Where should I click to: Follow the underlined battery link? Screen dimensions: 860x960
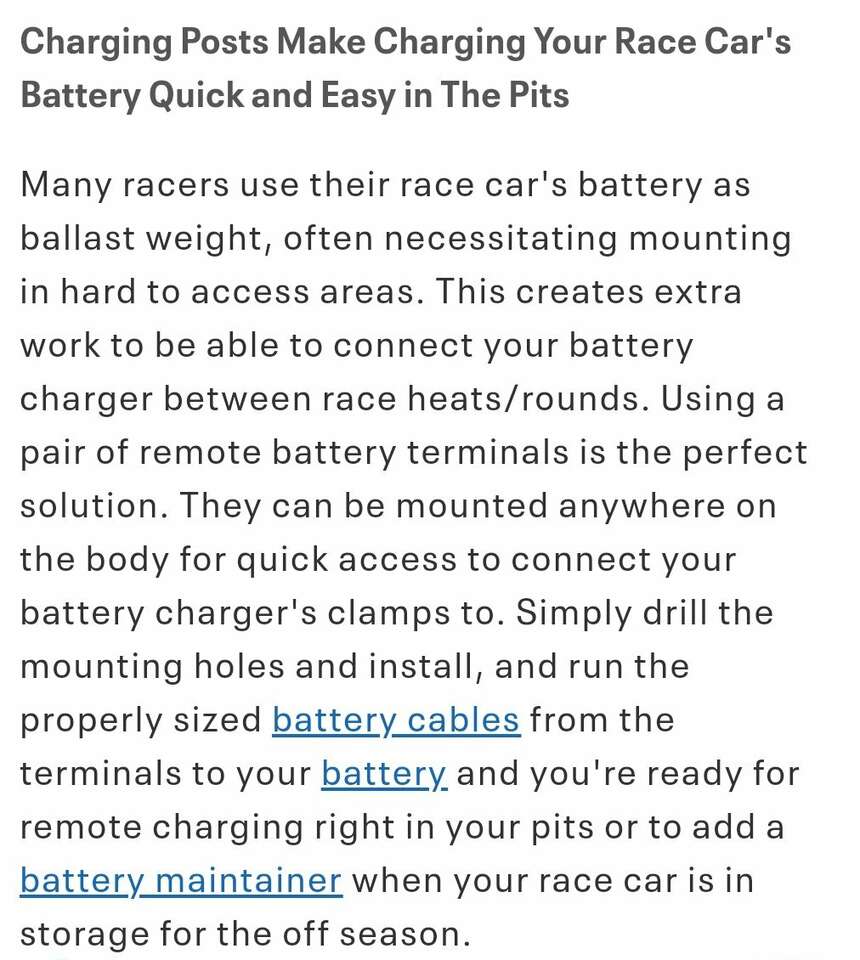(x=384, y=774)
